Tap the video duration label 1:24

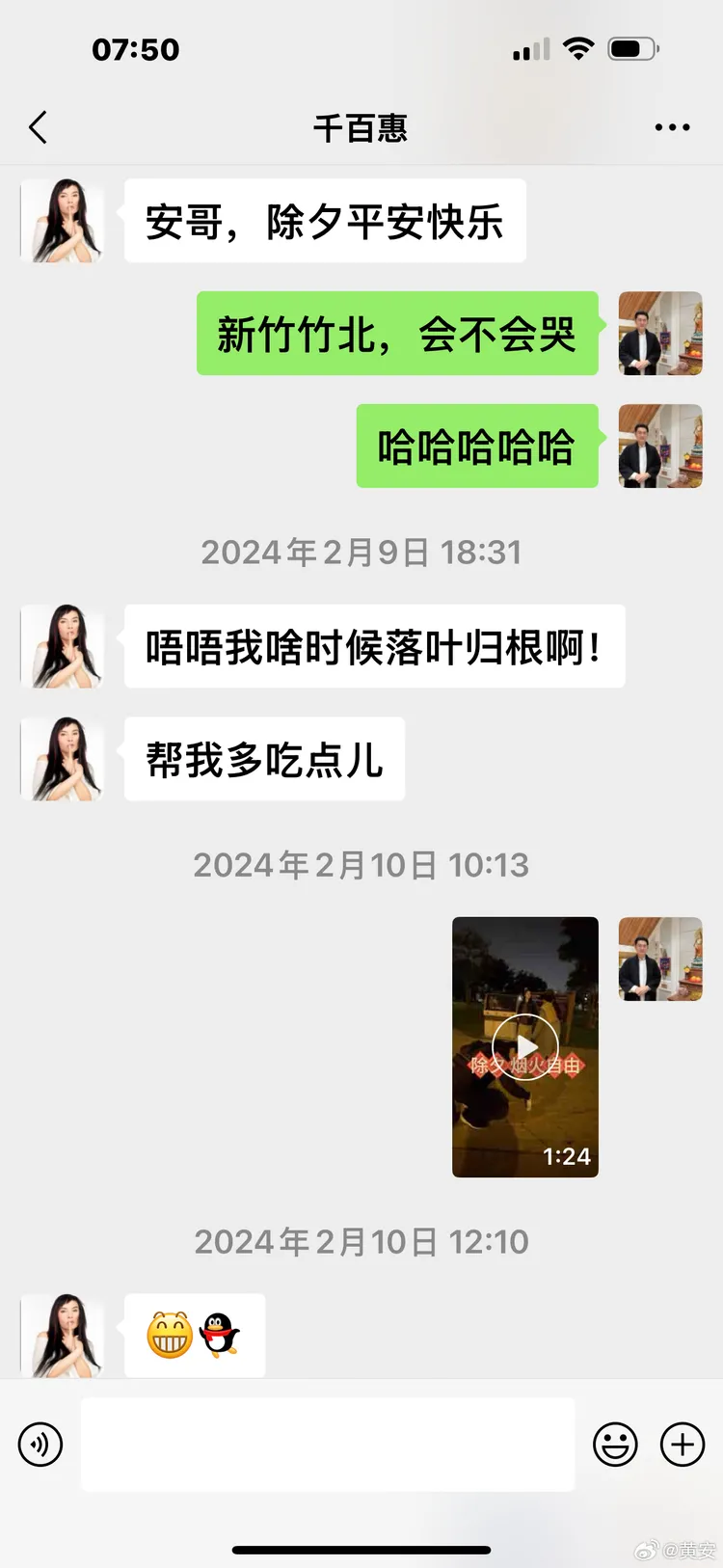pos(569,1156)
